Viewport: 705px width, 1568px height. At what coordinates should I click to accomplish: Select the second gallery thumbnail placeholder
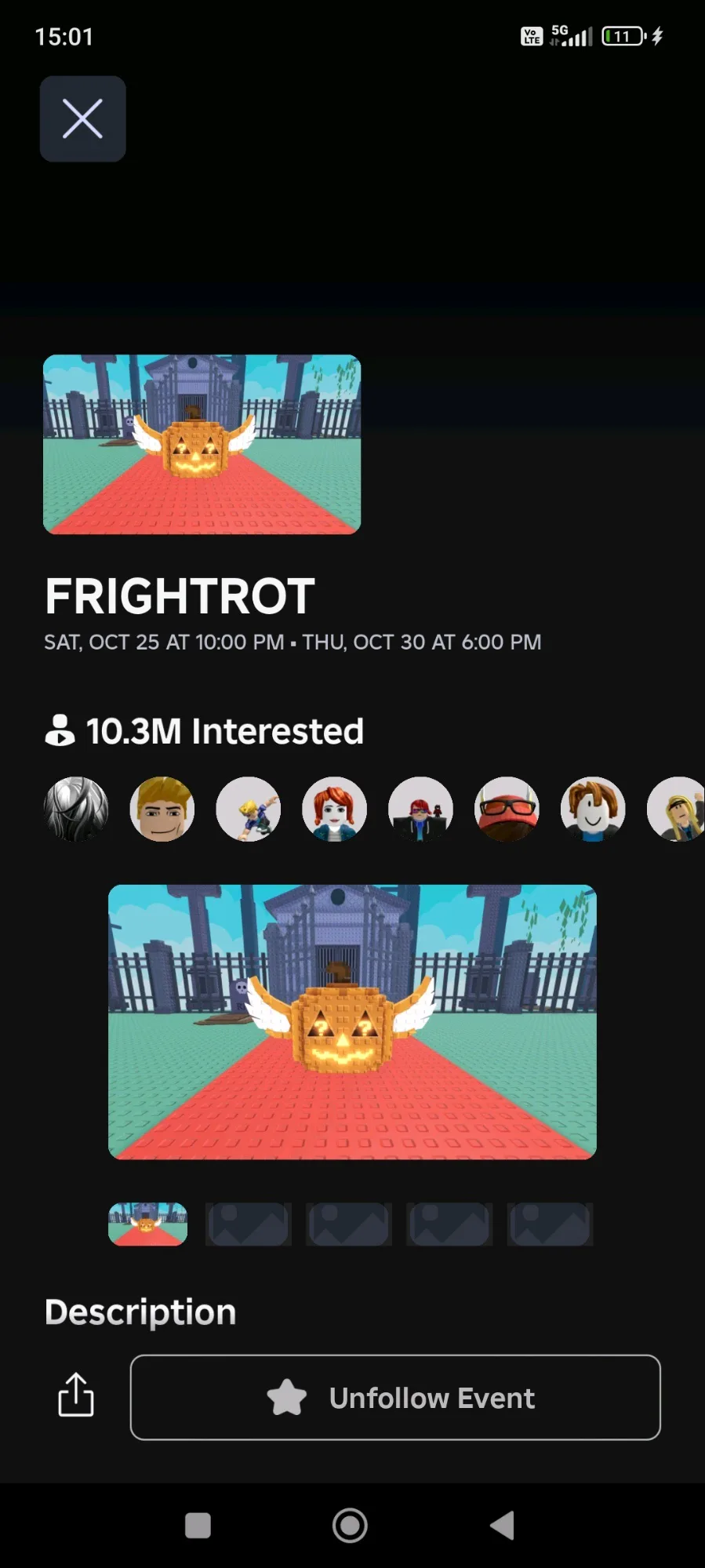point(248,1224)
